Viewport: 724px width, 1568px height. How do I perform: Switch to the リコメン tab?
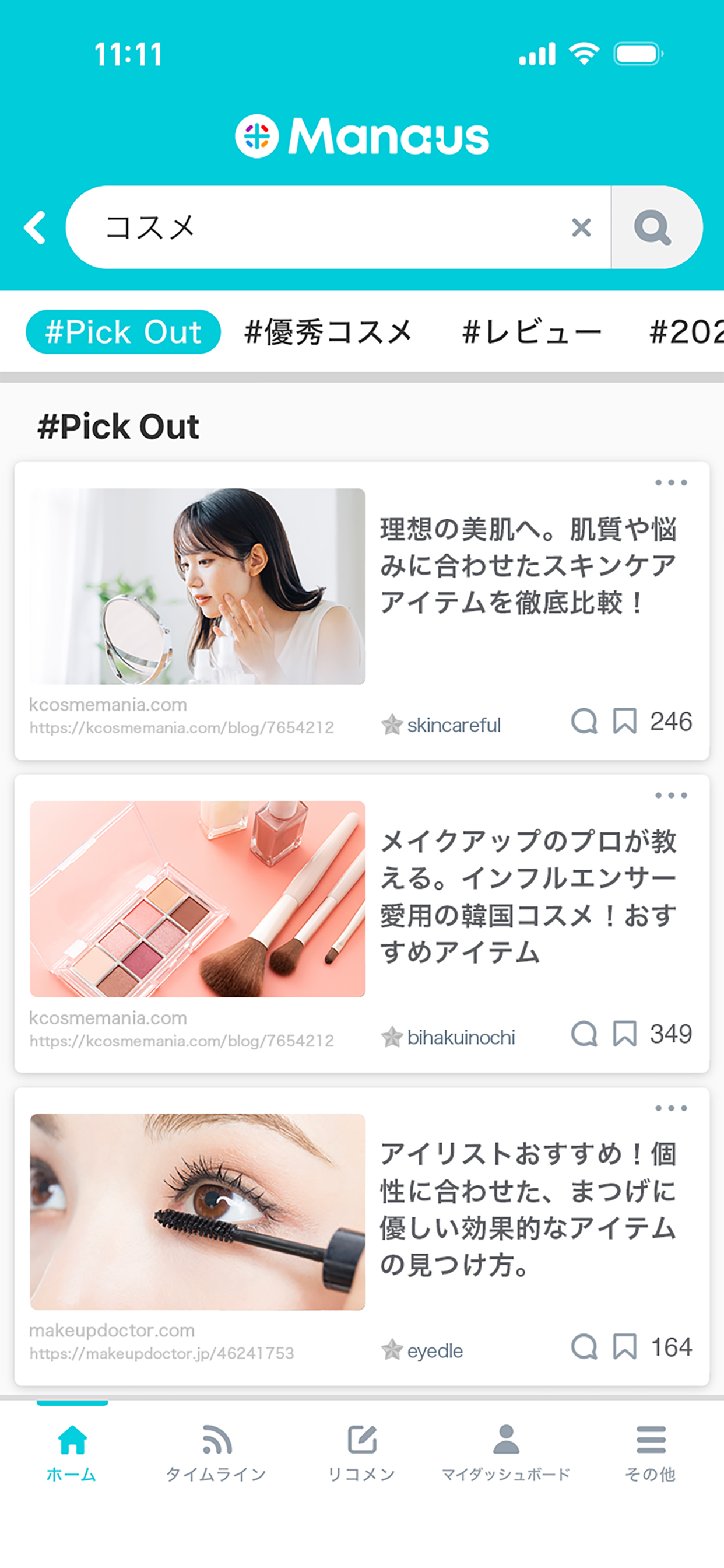pyautogui.click(x=361, y=1454)
